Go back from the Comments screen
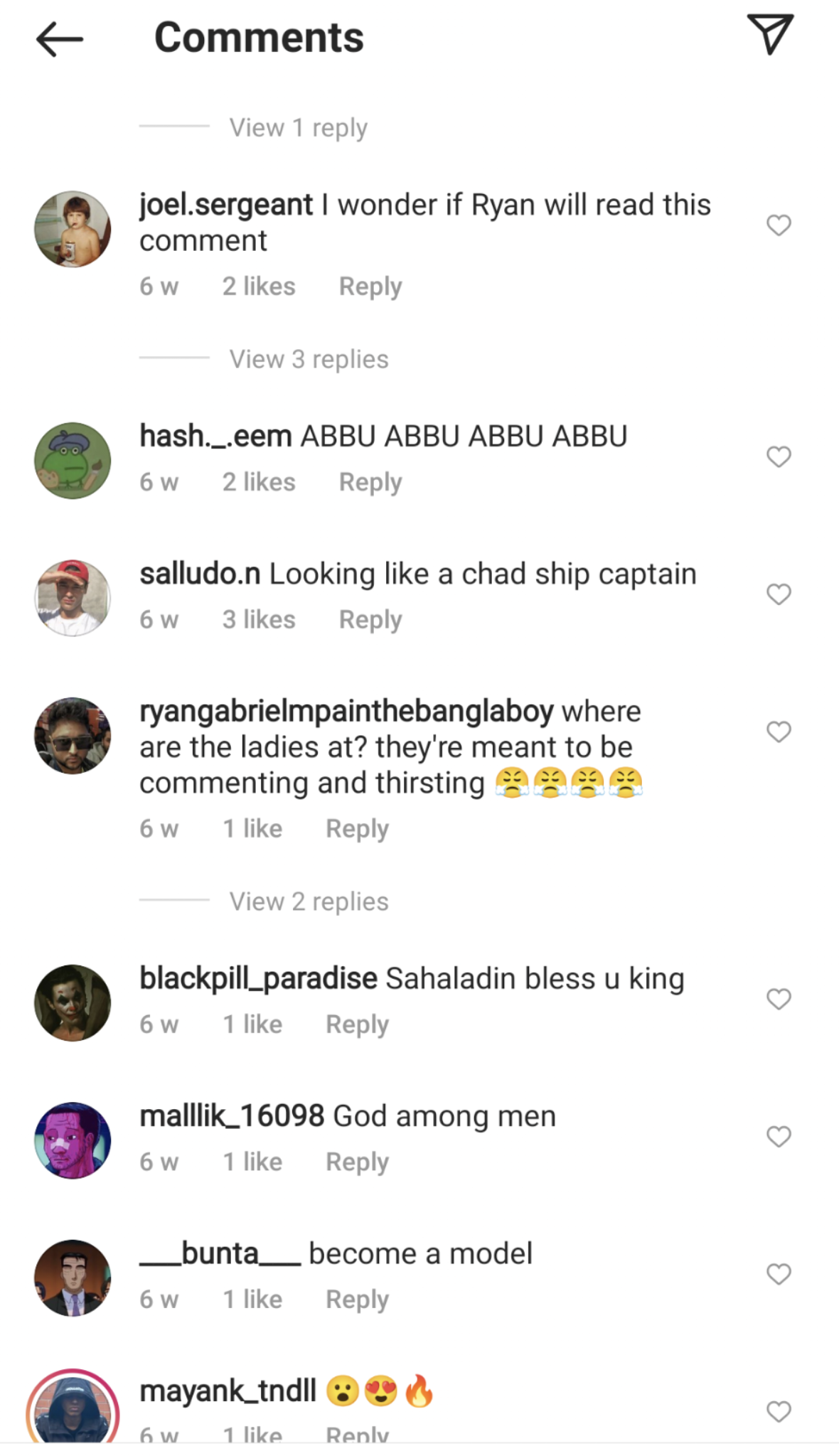Image resolution: width=839 pixels, height=1456 pixels. [x=60, y=38]
